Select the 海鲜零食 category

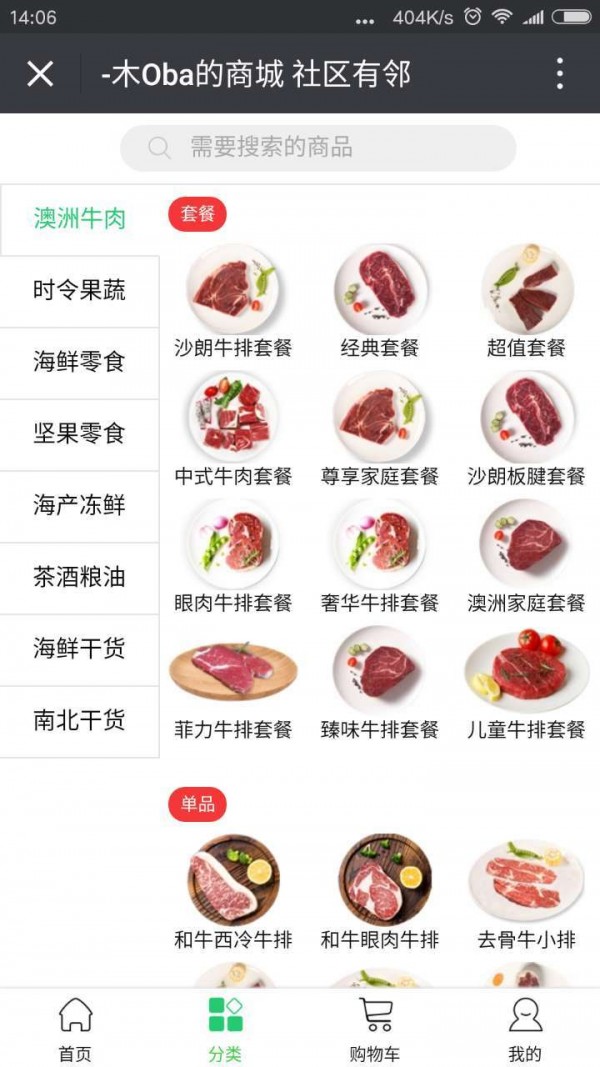(x=79, y=362)
